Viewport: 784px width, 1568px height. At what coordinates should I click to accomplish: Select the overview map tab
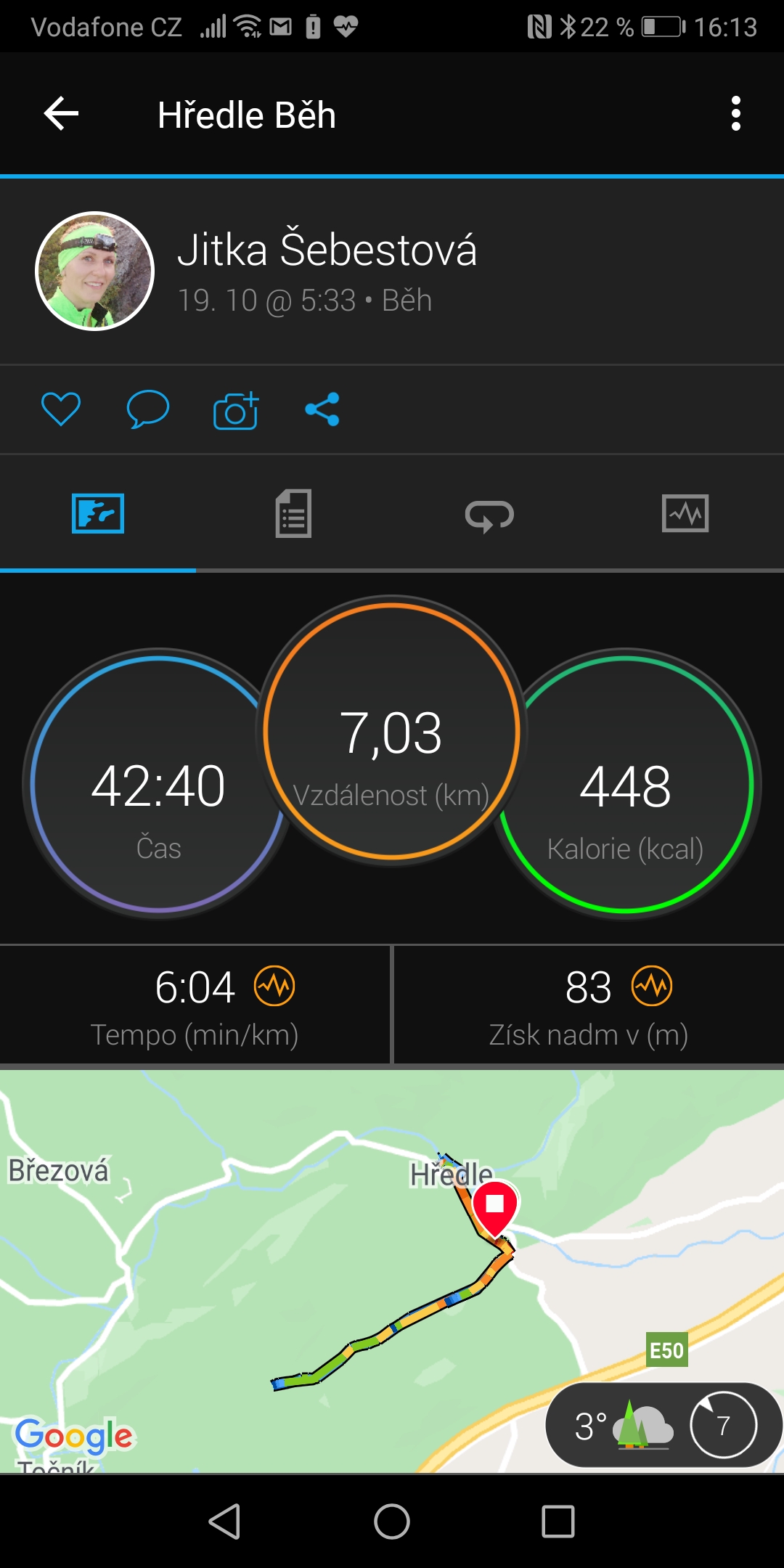coord(98,514)
